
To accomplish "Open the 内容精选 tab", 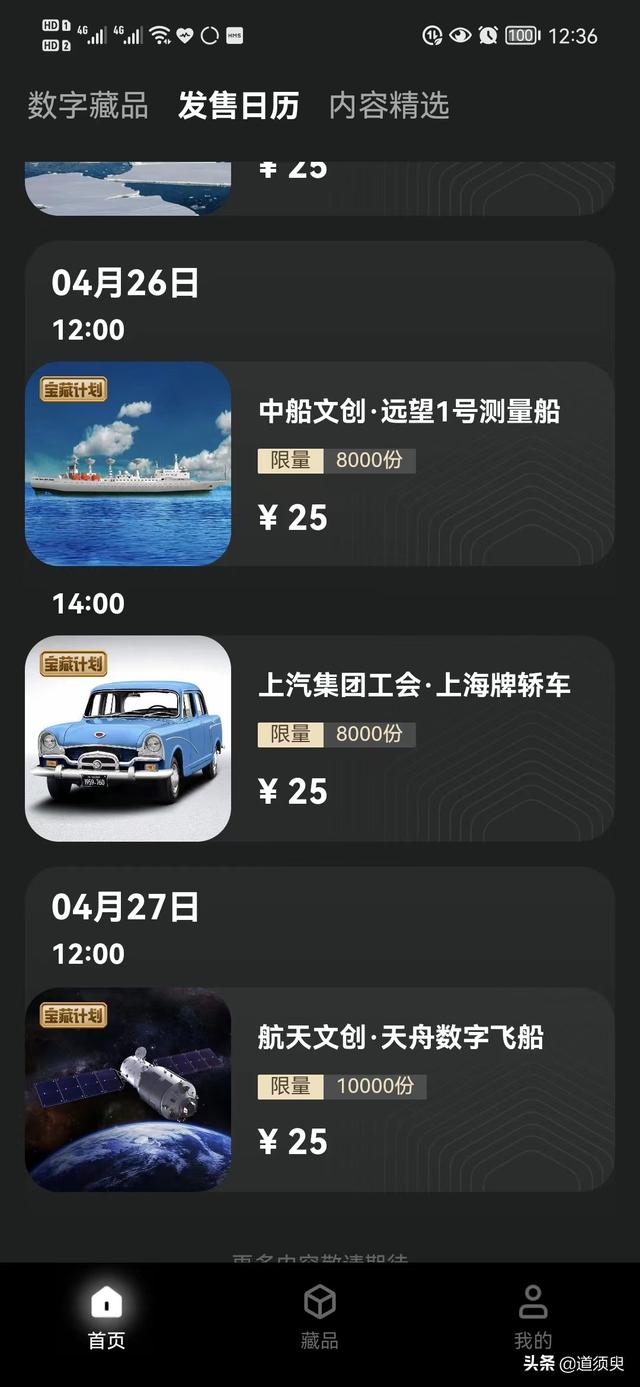I will coord(389,106).
